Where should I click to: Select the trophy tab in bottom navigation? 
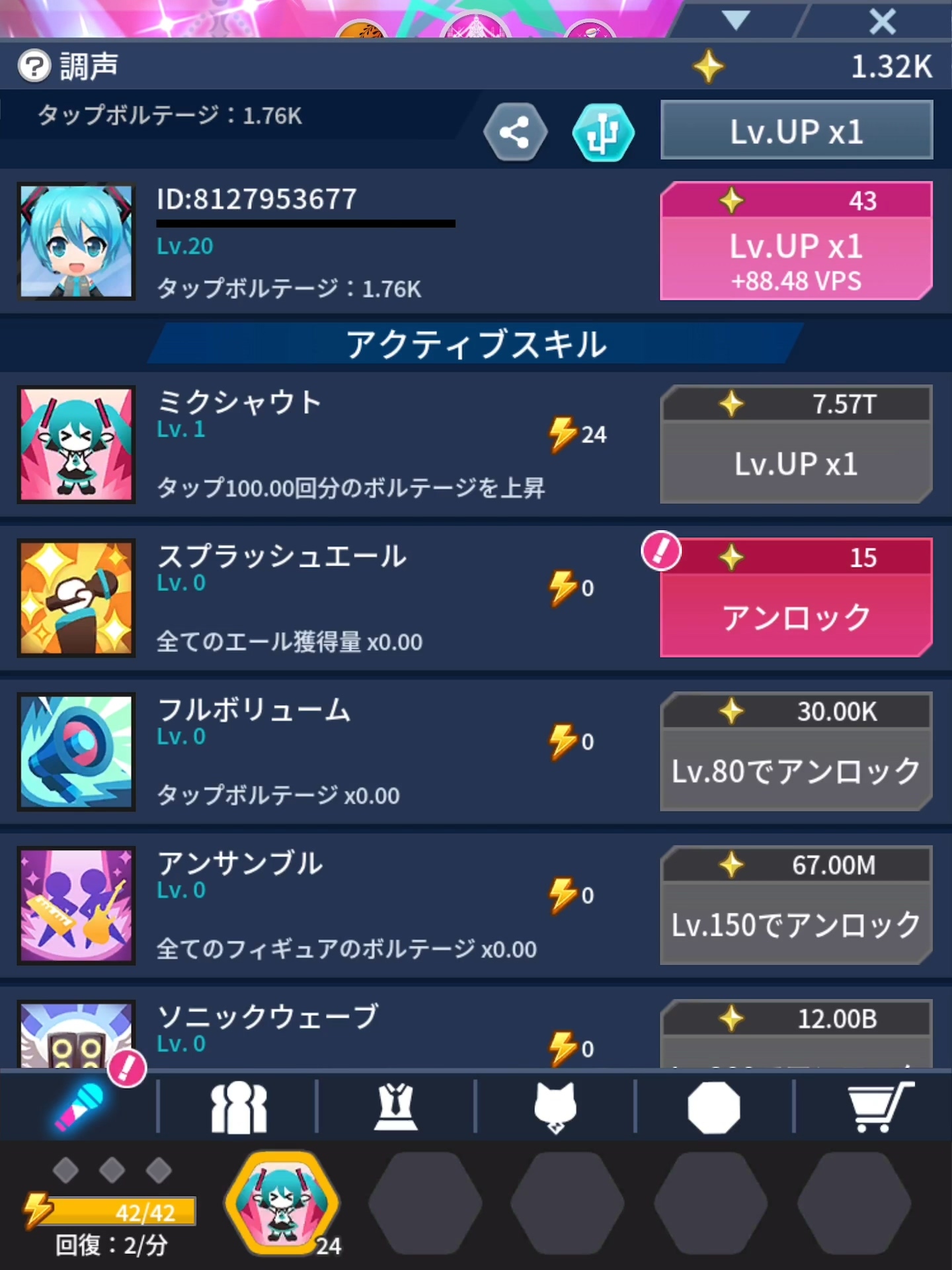point(397,1107)
